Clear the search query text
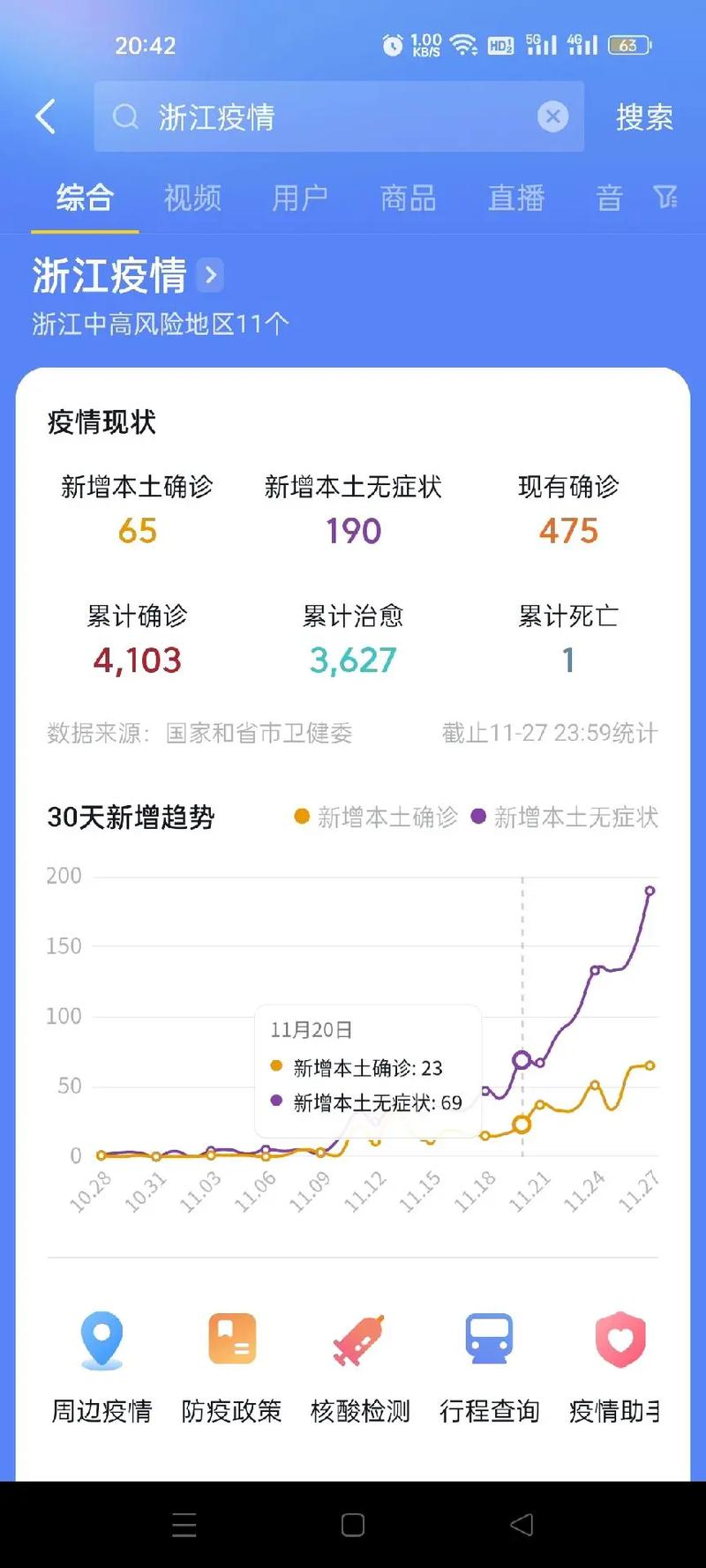The width and height of the screenshot is (706, 1568). coord(553,116)
